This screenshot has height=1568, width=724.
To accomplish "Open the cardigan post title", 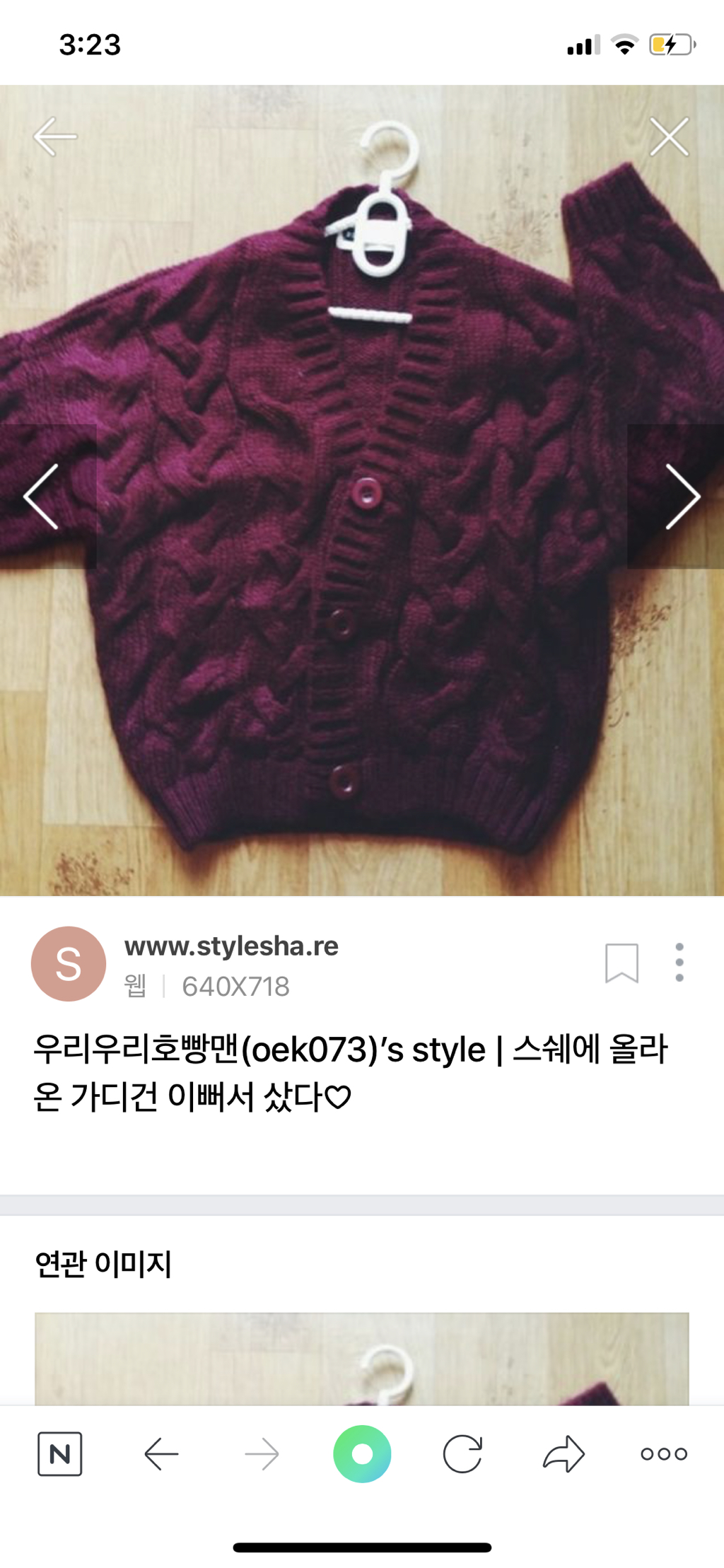I will [x=350, y=1073].
